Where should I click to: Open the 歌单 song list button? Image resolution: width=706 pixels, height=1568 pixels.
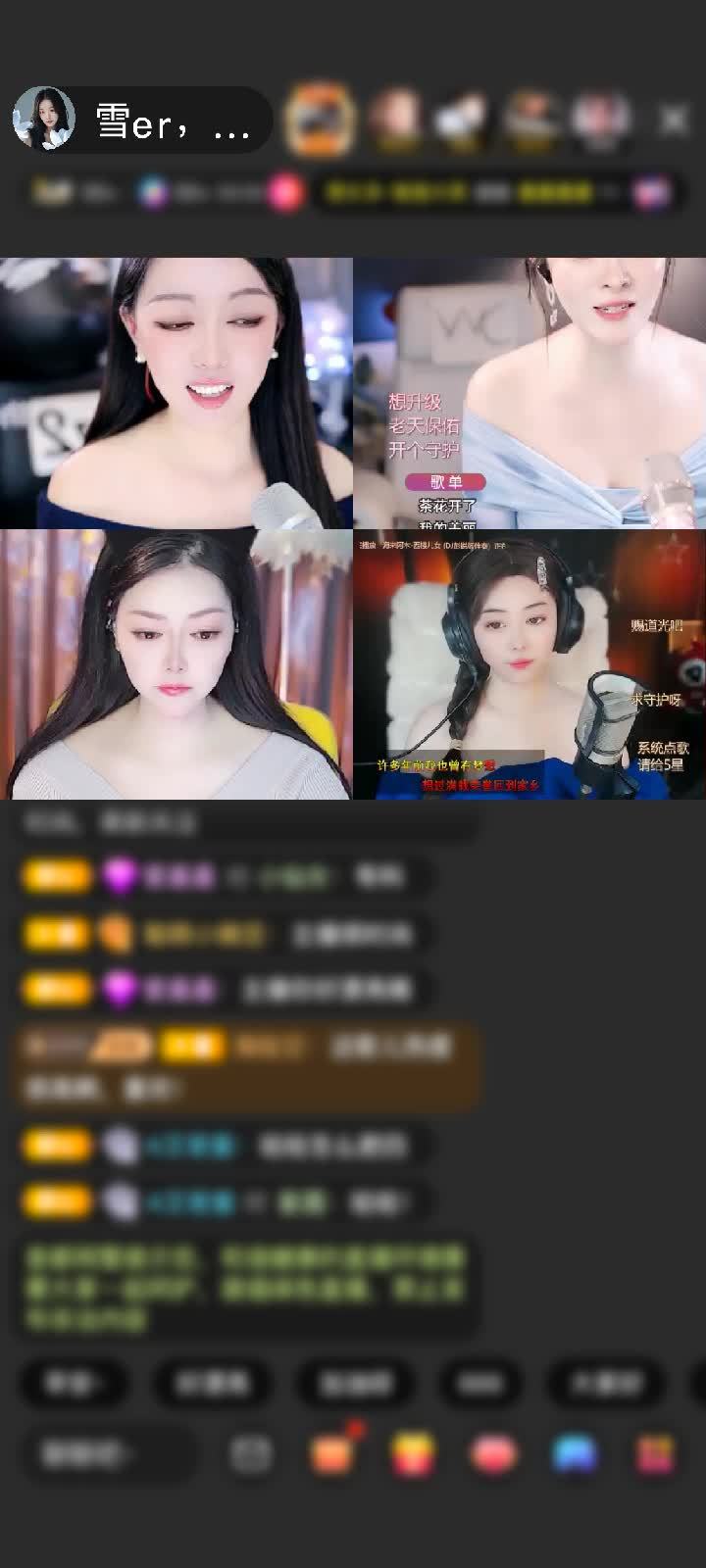(x=446, y=481)
